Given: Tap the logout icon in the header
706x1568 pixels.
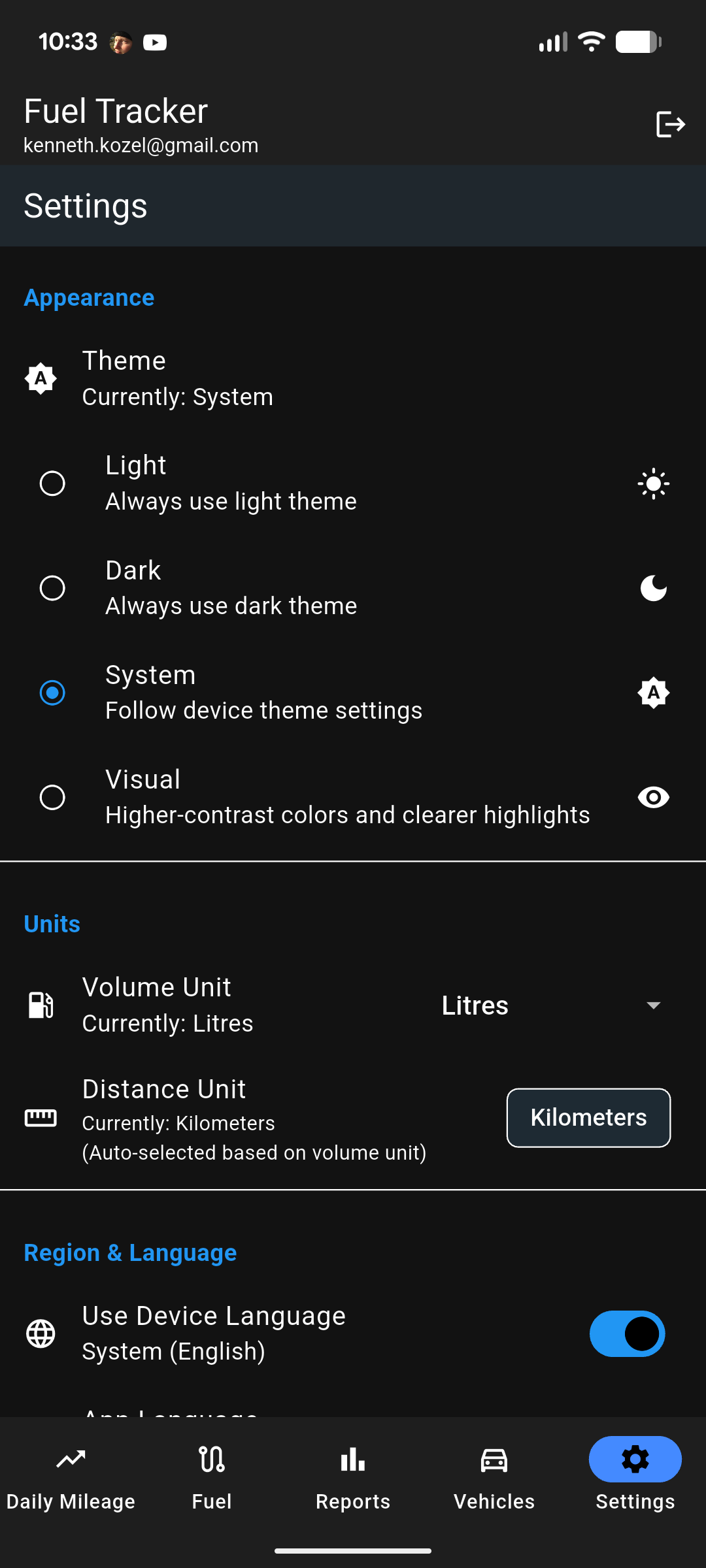Looking at the screenshot, I should pos(671,124).
